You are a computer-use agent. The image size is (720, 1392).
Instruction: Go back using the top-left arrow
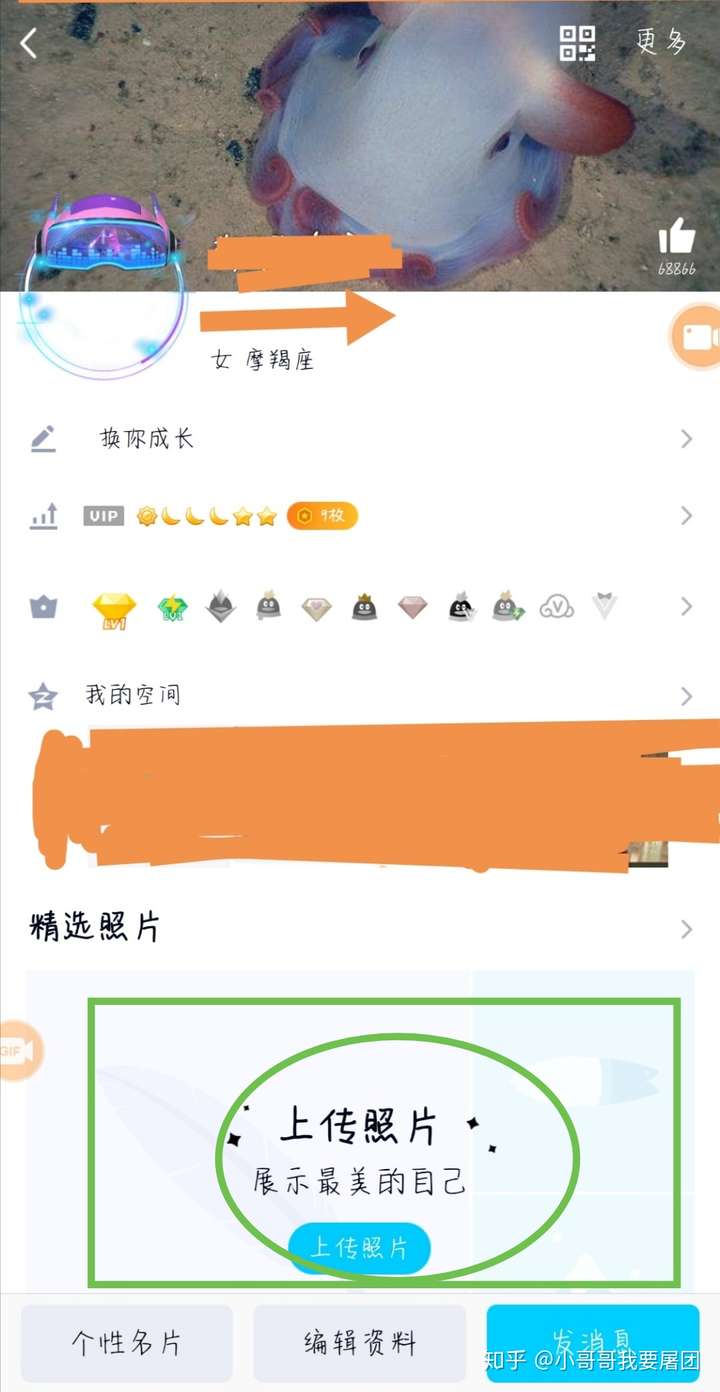29,43
